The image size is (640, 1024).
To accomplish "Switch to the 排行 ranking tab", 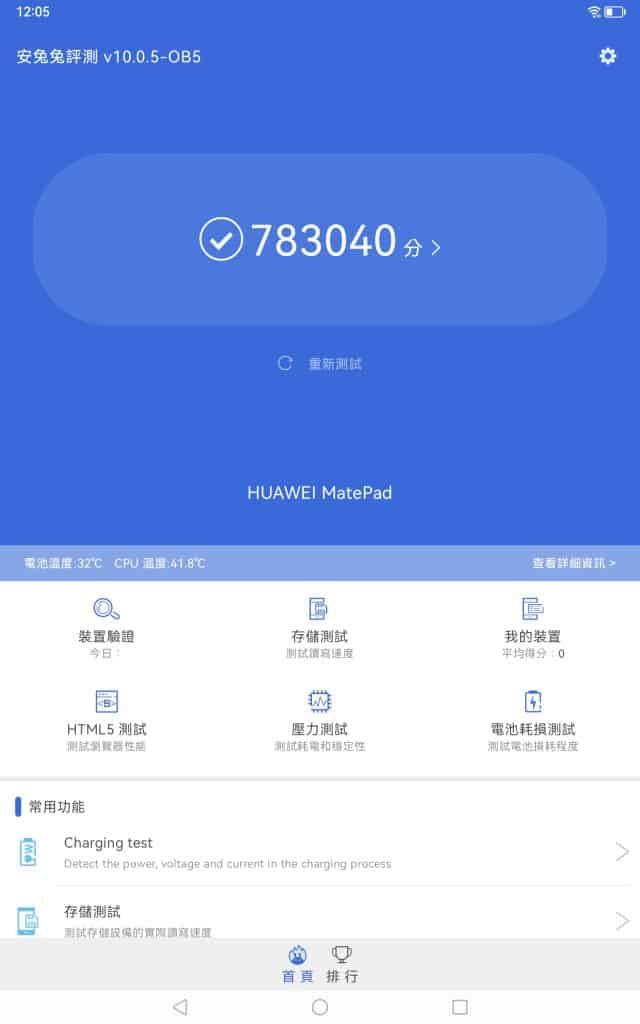I will 342,964.
